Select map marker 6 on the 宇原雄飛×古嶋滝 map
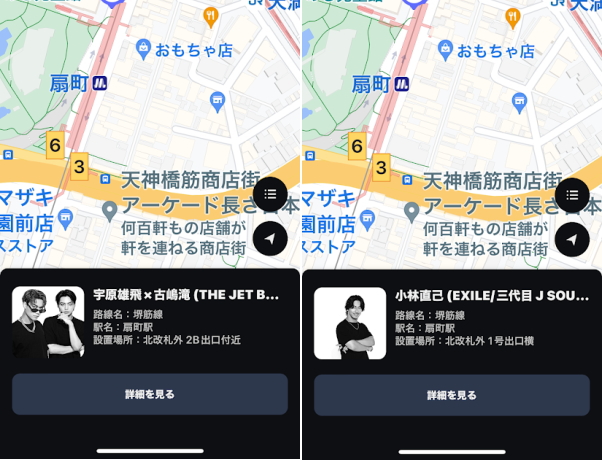602x460 pixels. pyautogui.click(x=55, y=146)
